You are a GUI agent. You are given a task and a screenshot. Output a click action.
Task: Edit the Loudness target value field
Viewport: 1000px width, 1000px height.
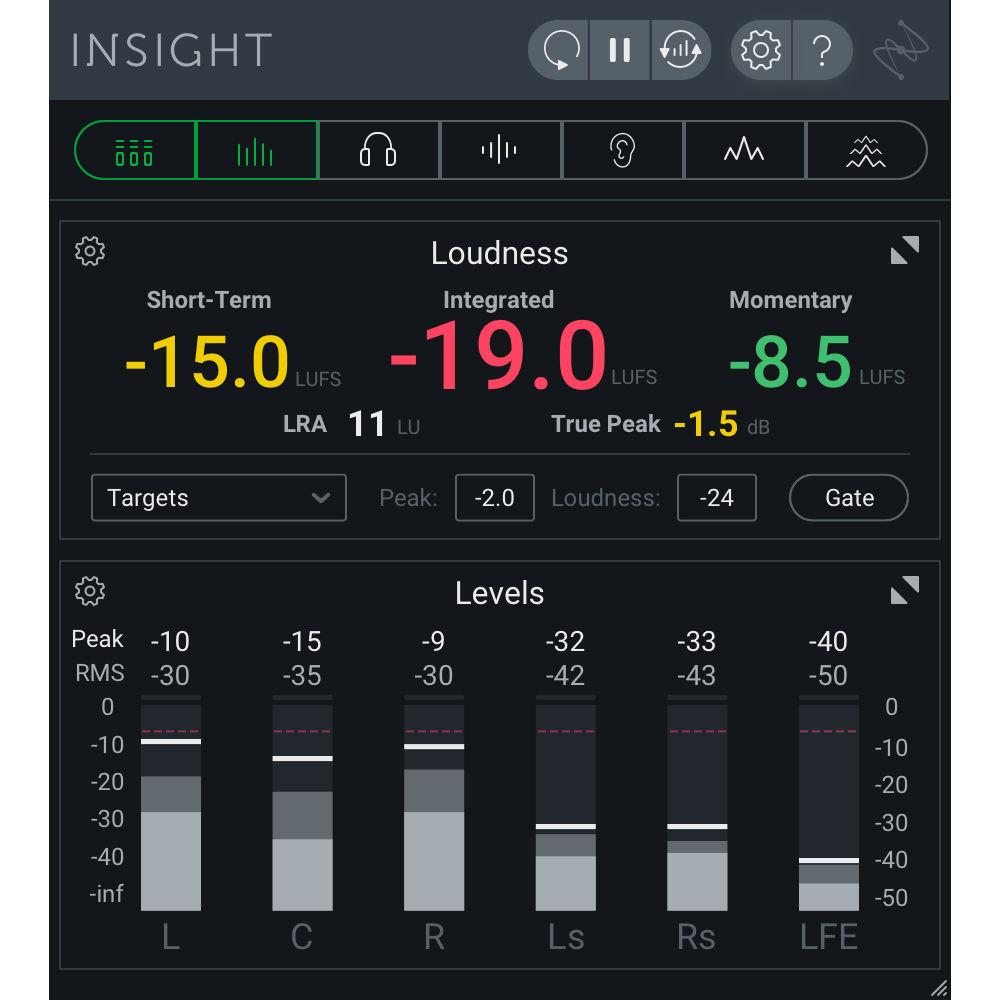(x=716, y=498)
